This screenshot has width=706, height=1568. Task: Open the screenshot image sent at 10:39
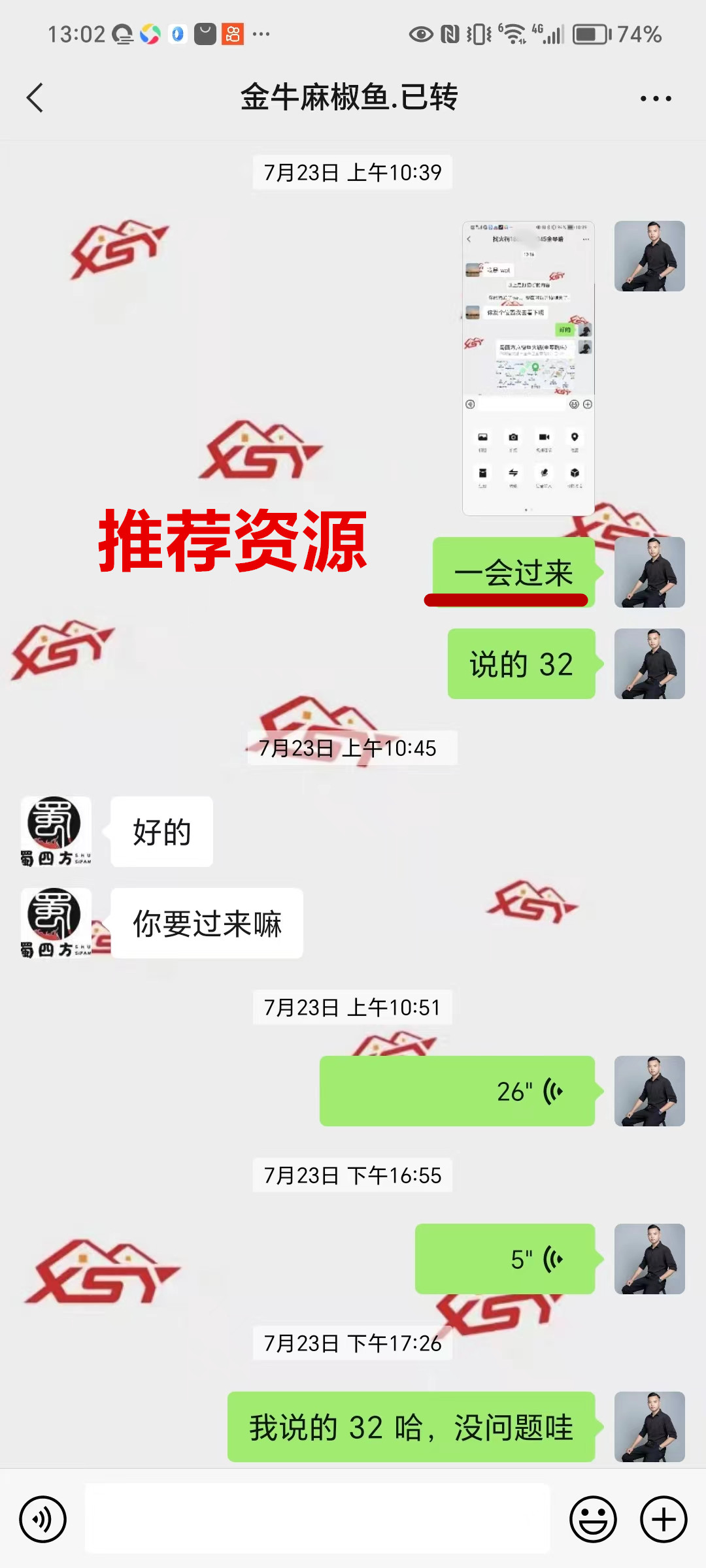click(528, 368)
